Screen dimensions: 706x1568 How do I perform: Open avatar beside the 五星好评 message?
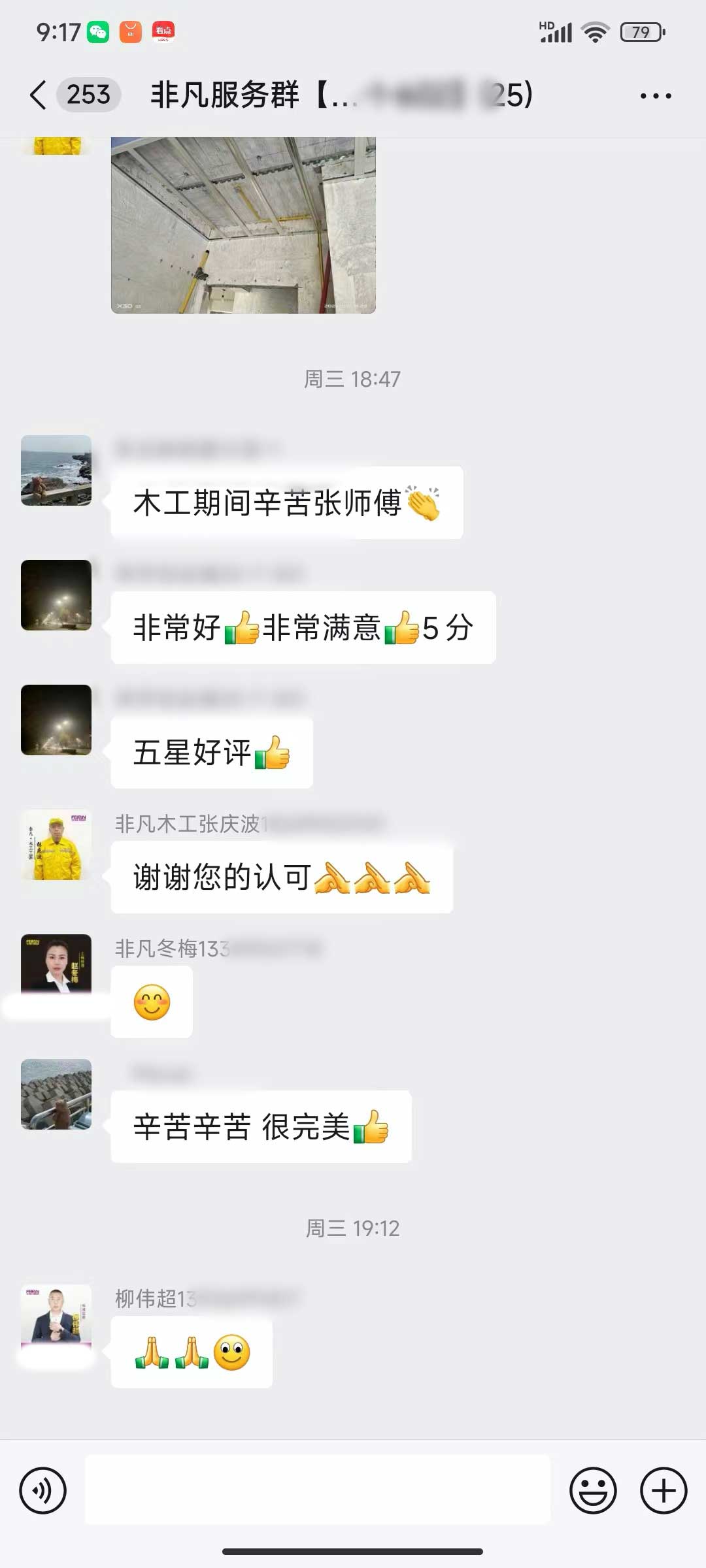(x=56, y=720)
